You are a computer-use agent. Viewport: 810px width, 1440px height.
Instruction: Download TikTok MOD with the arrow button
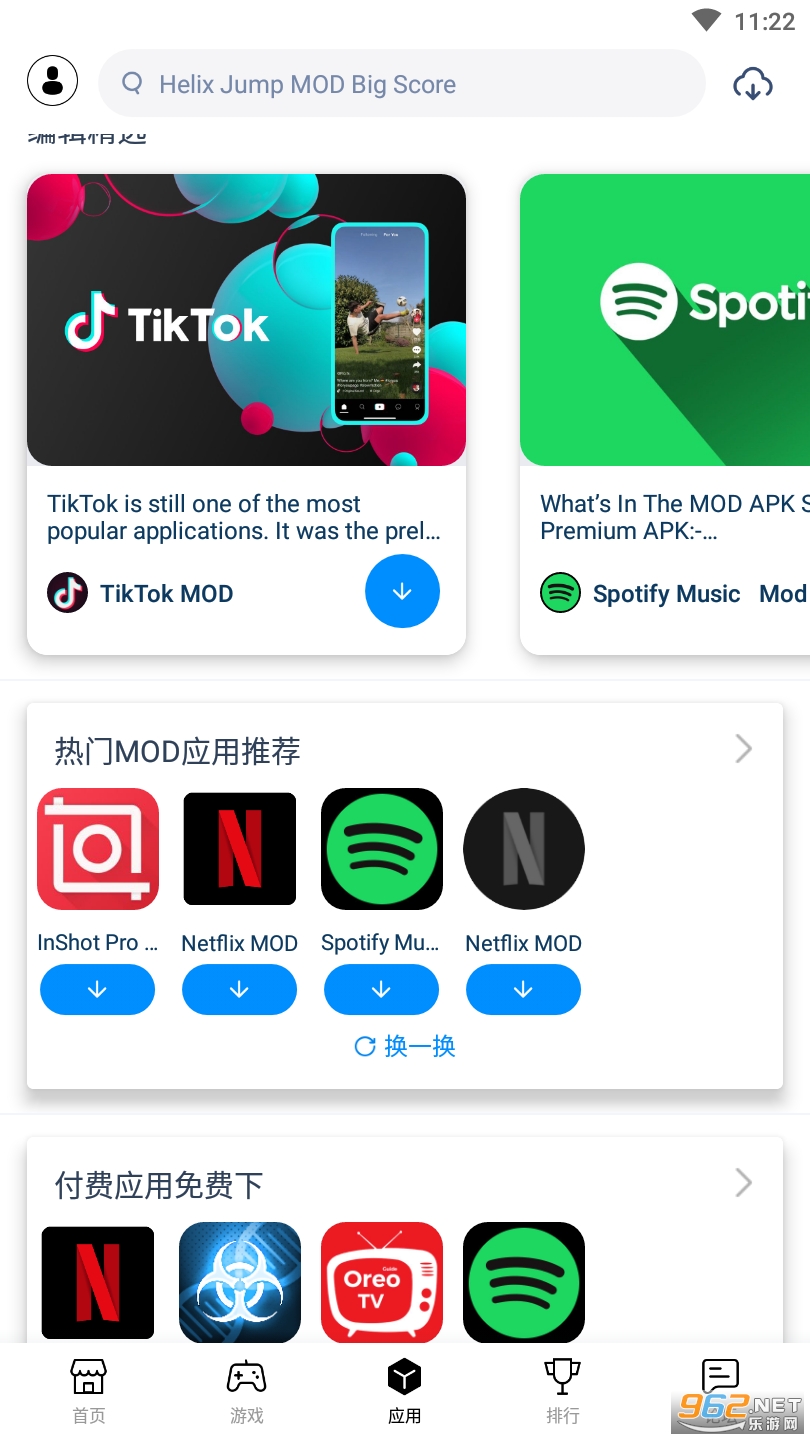pos(402,592)
